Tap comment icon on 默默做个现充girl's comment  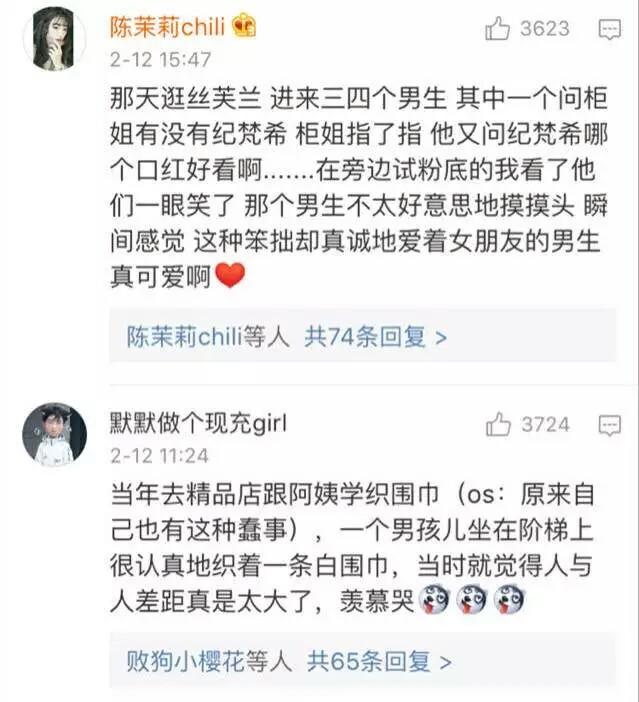pos(610,426)
